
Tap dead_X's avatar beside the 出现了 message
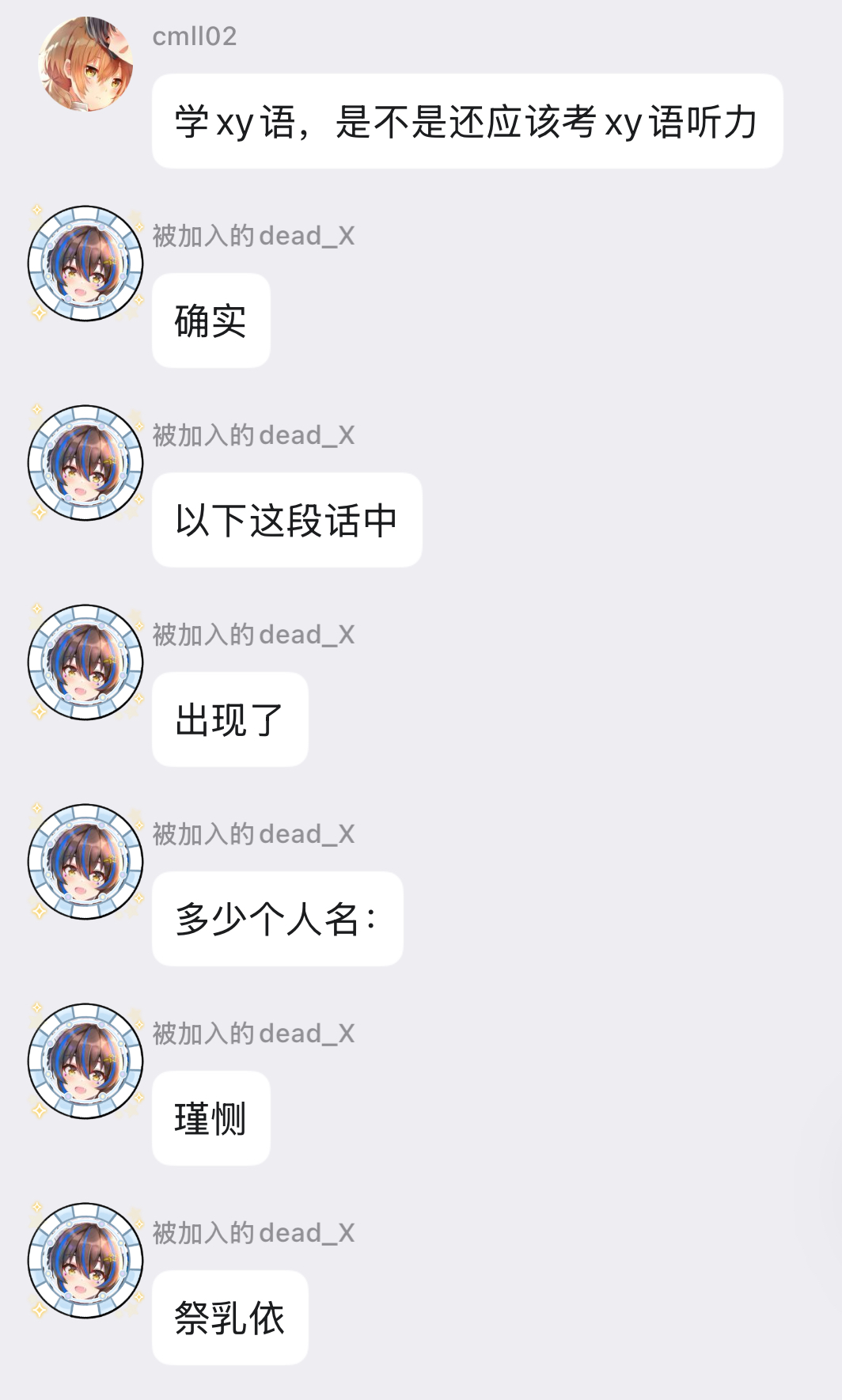tap(85, 662)
